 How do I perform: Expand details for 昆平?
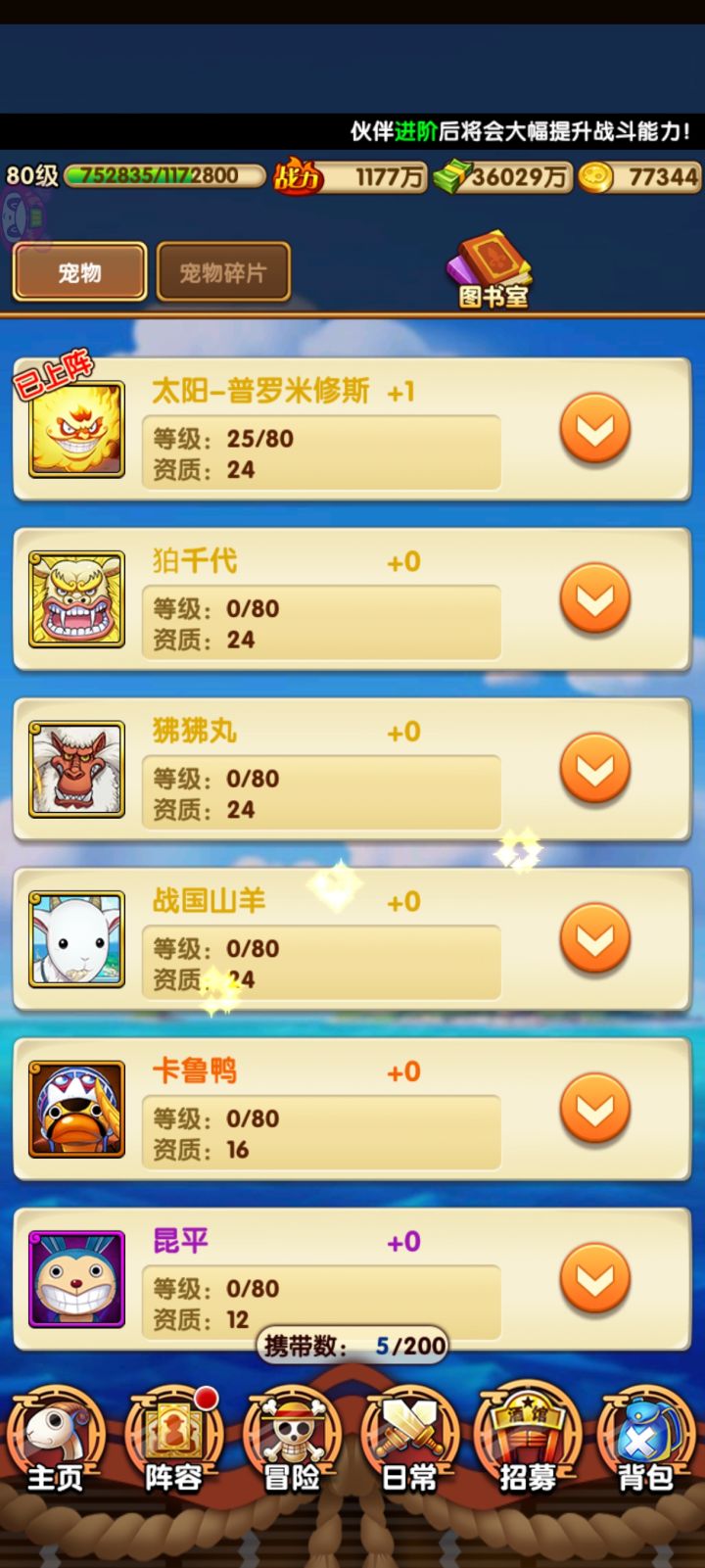[x=594, y=1279]
